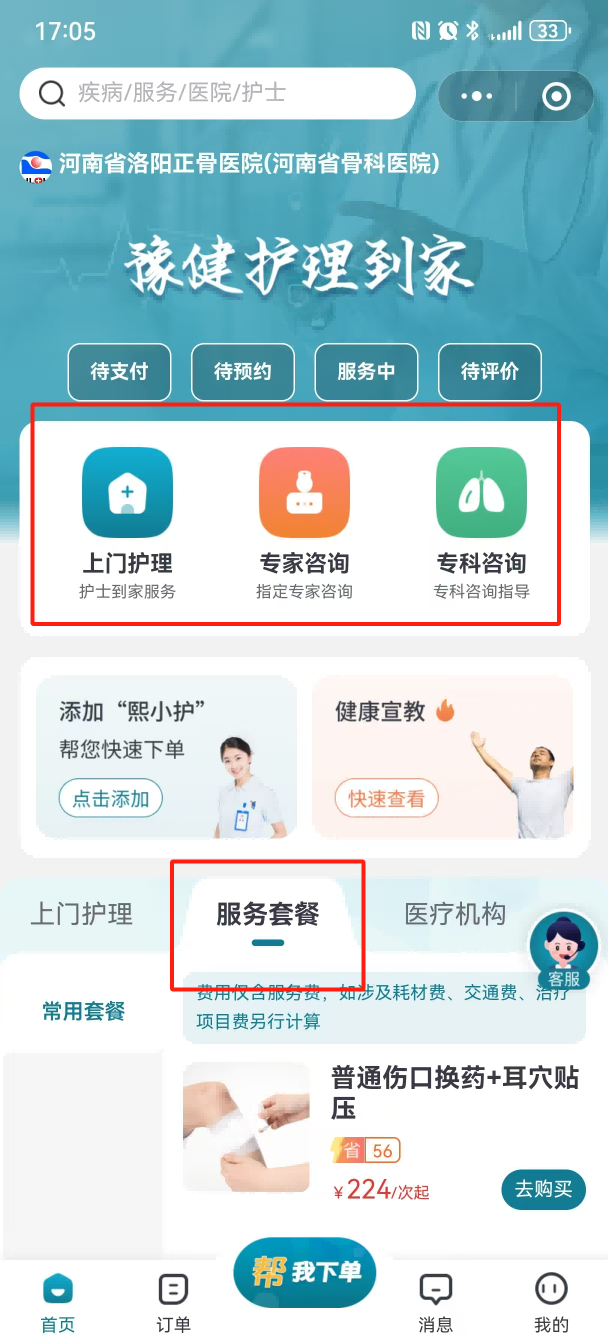
Task: Select the 常用套餐 category
Action: (x=83, y=1011)
